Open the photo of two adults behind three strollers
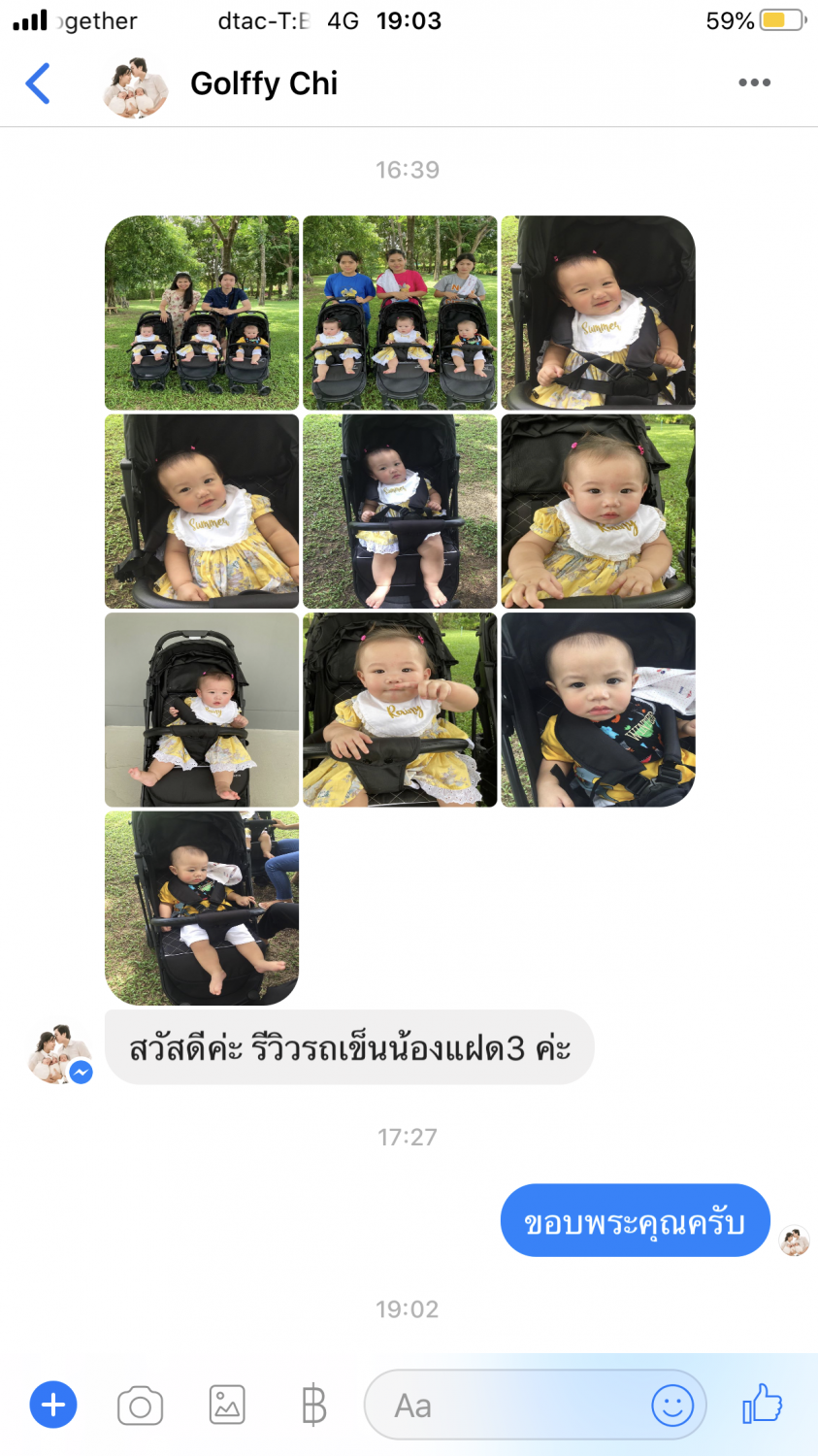Image resolution: width=818 pixels, height=1456 pixels. click(x=202, y=313)
